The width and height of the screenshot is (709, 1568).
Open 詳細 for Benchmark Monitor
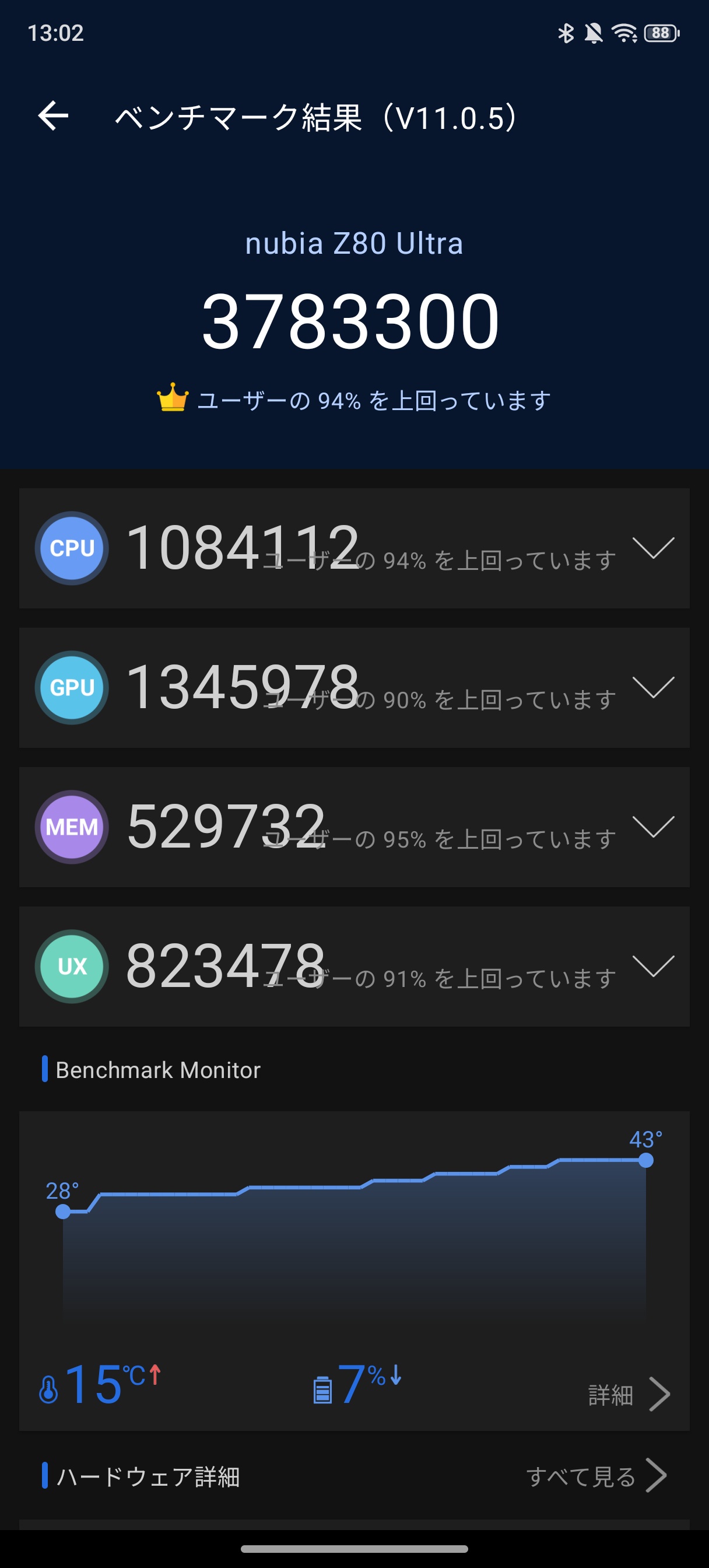pyautogui.click(x=628, y=1395)
